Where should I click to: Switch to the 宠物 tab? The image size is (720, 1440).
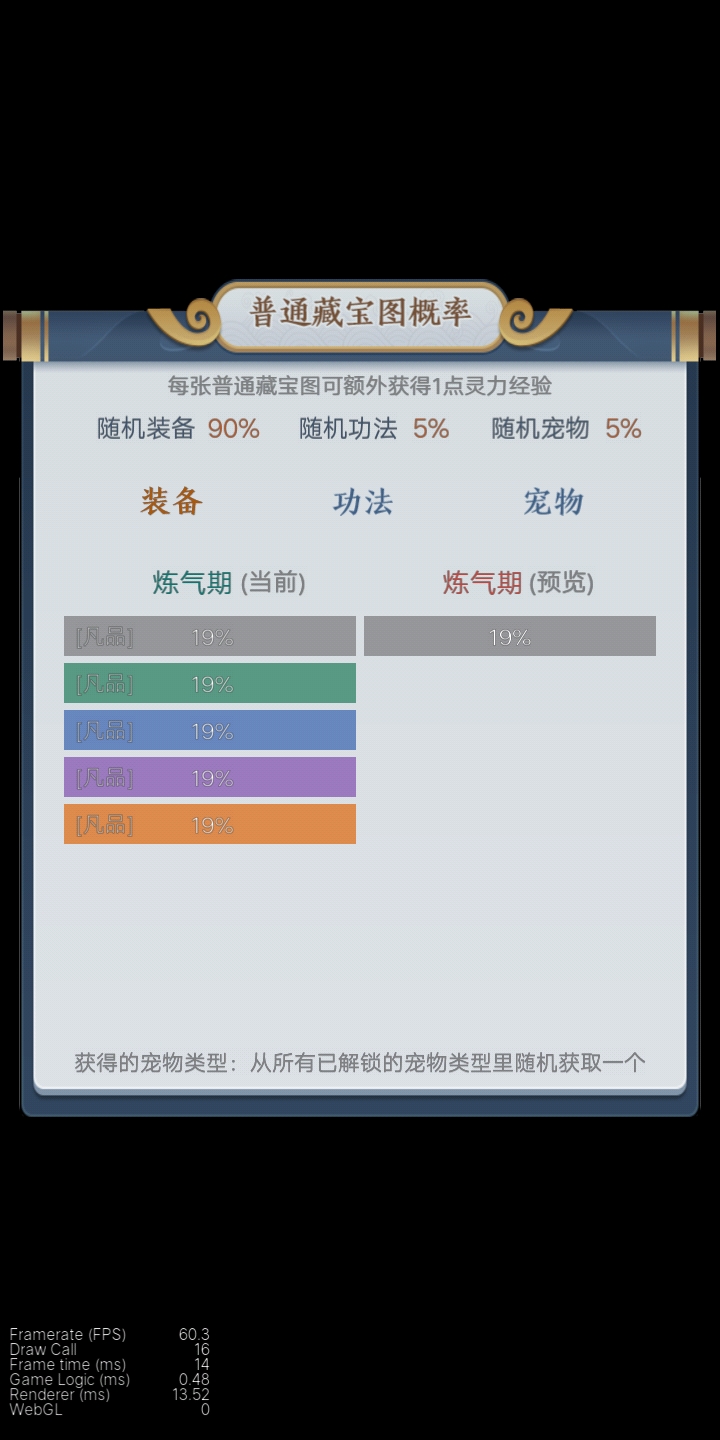point(553,502)
